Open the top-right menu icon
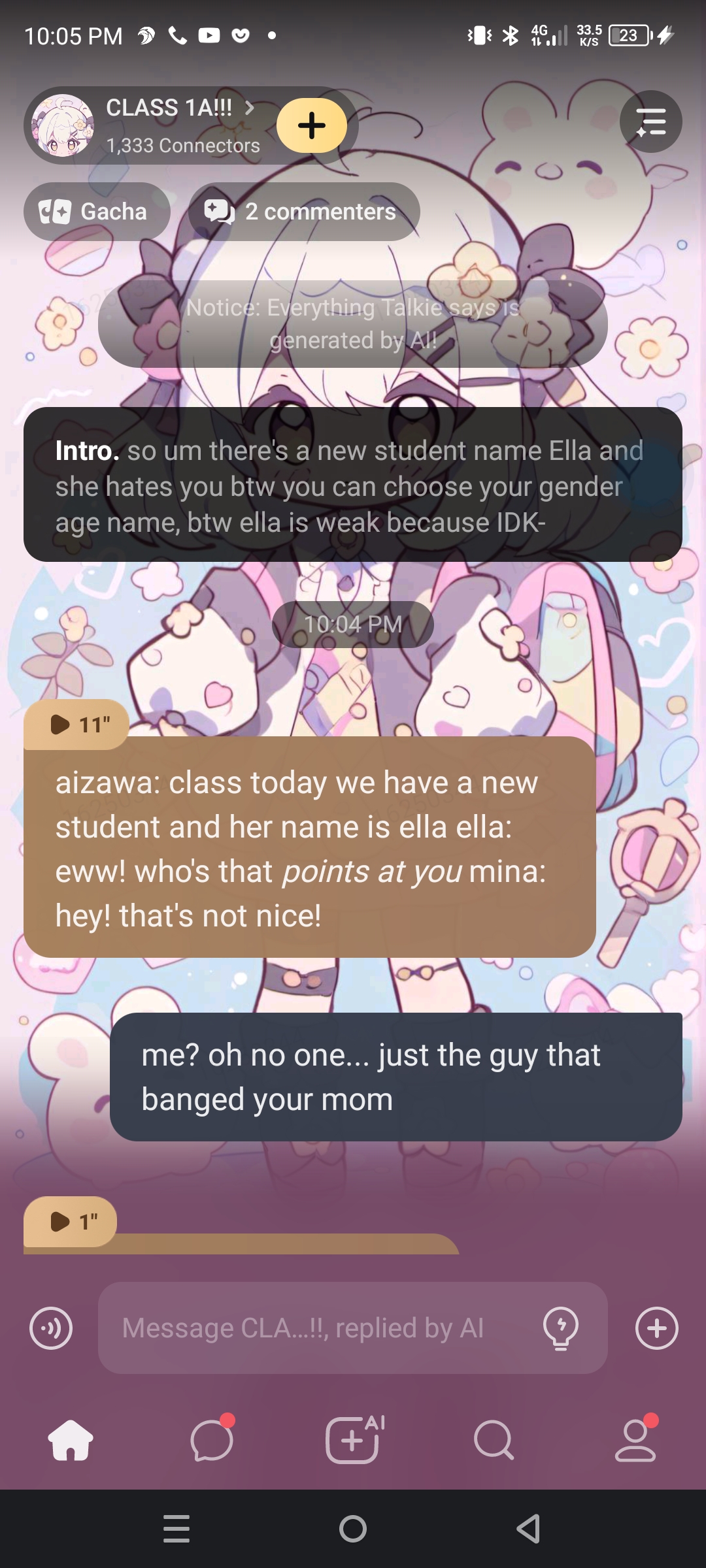 coord(650,122)
